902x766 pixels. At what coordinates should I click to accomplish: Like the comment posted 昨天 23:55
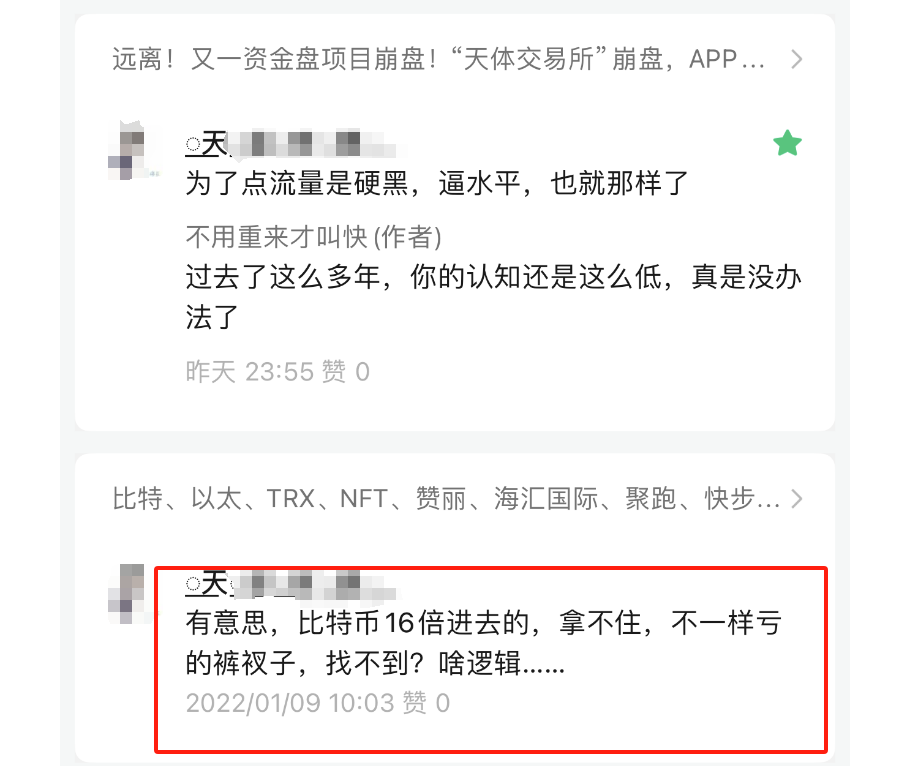pos(345,373)
